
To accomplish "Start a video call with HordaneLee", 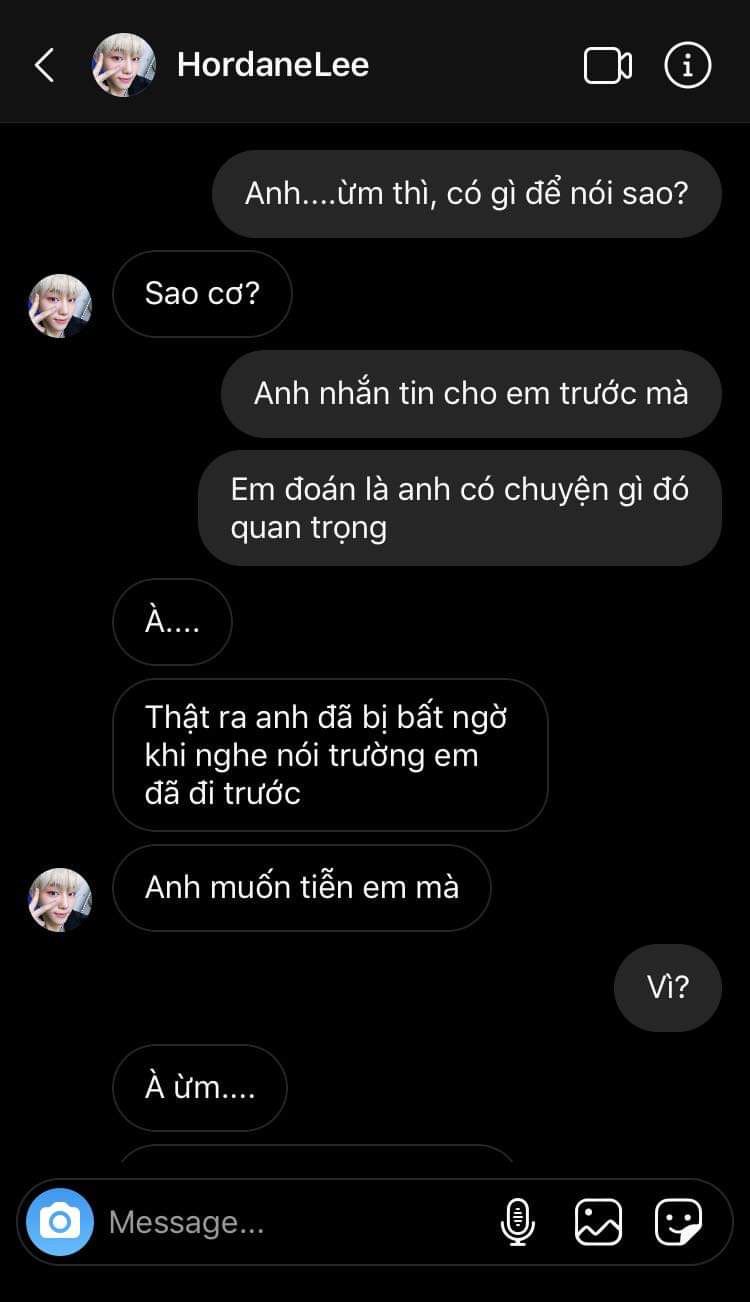I will tap(607, 66).
